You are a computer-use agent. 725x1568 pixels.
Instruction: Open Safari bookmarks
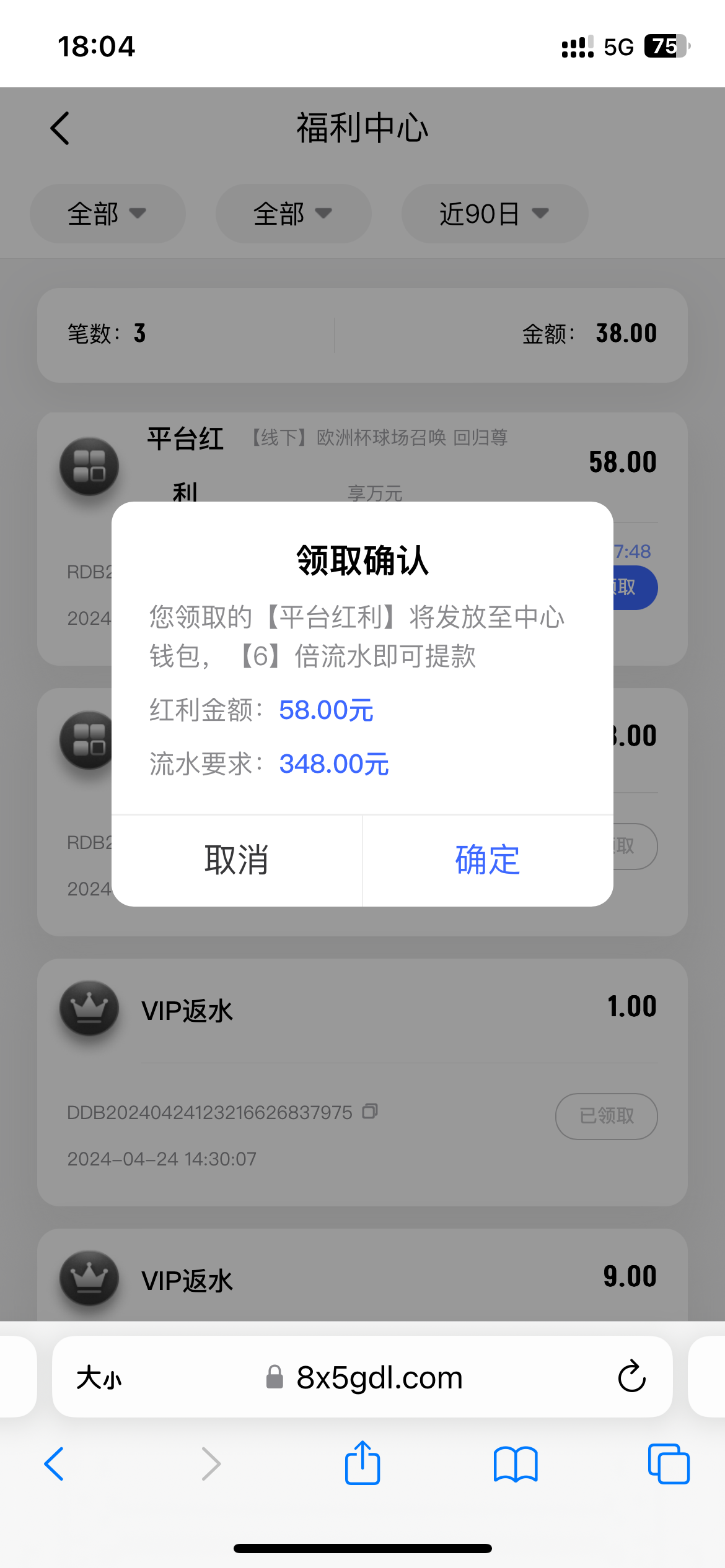click(x=516, y=1465)
